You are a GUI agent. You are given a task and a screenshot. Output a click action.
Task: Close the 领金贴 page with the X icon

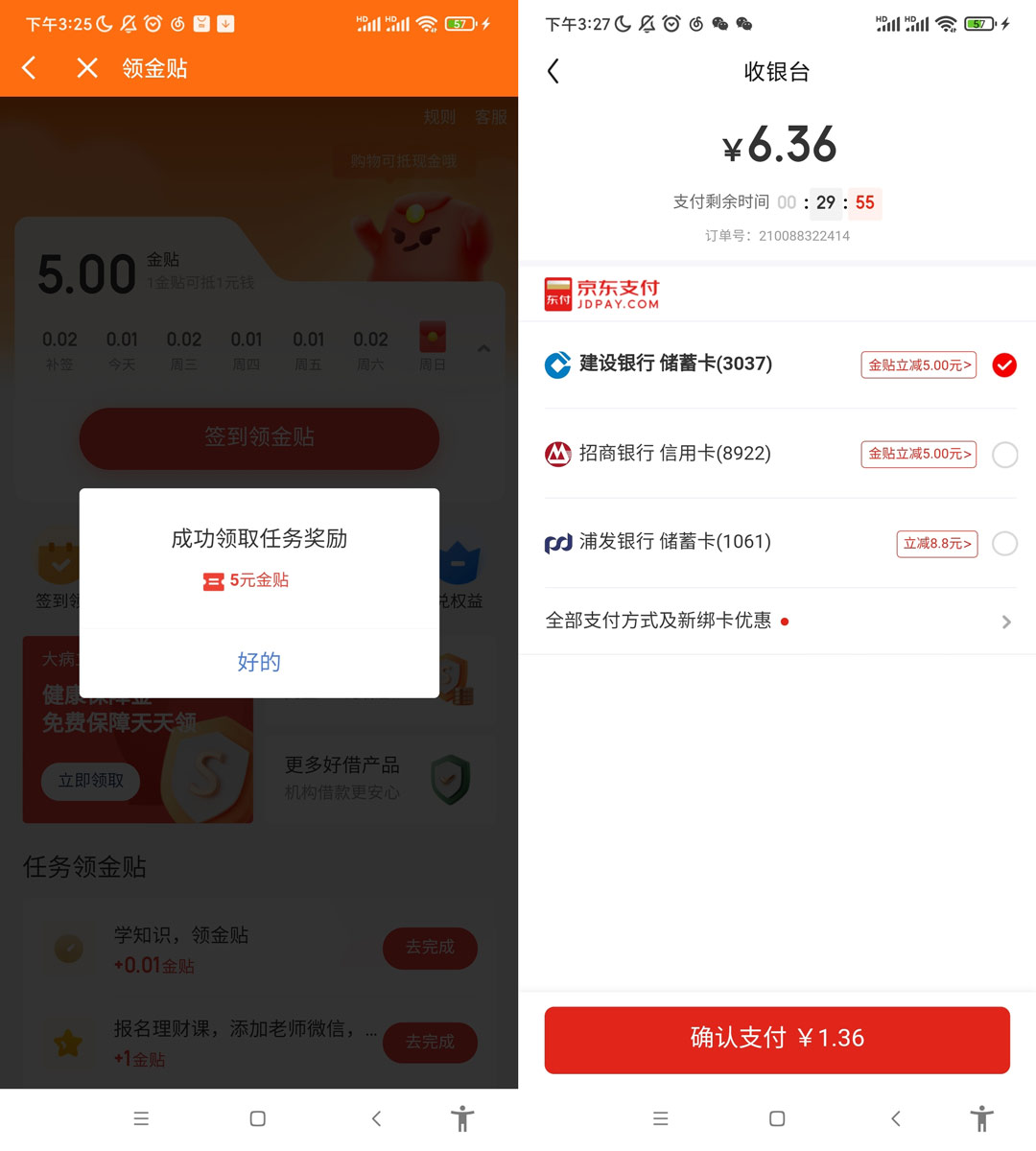[x=87, y=68]
